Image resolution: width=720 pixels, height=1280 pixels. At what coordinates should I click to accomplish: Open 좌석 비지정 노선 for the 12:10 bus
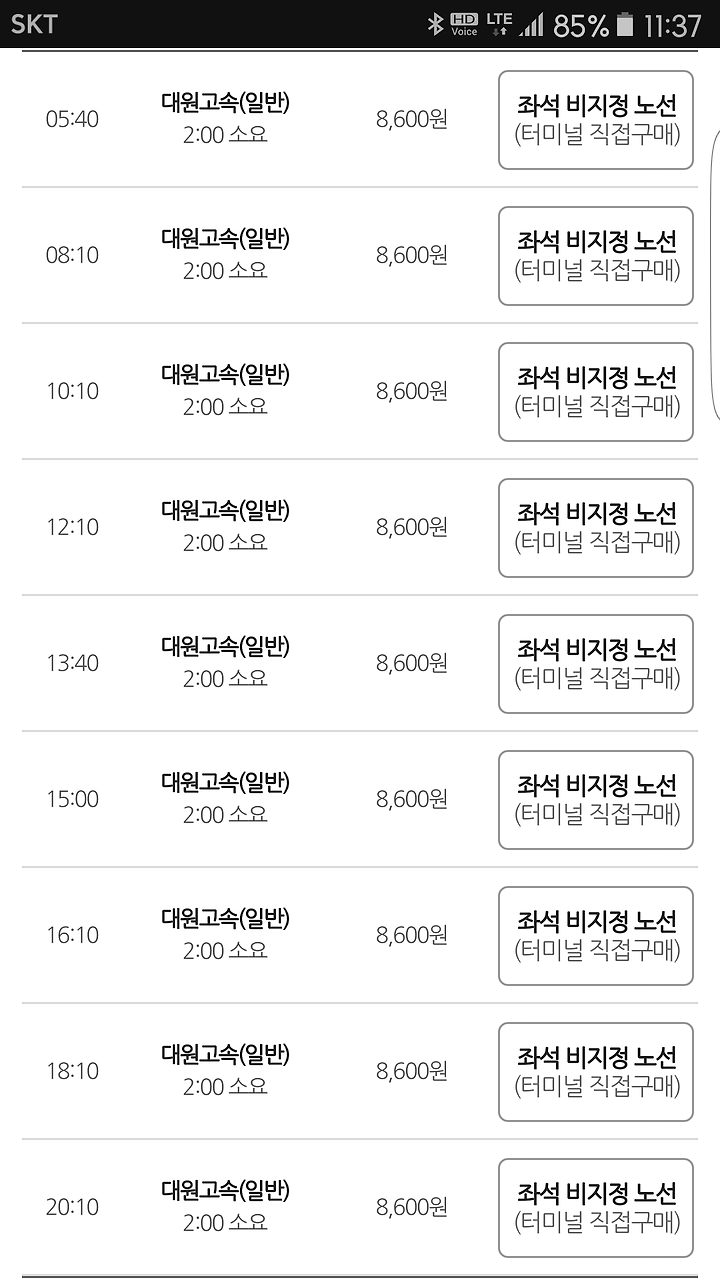596,528
